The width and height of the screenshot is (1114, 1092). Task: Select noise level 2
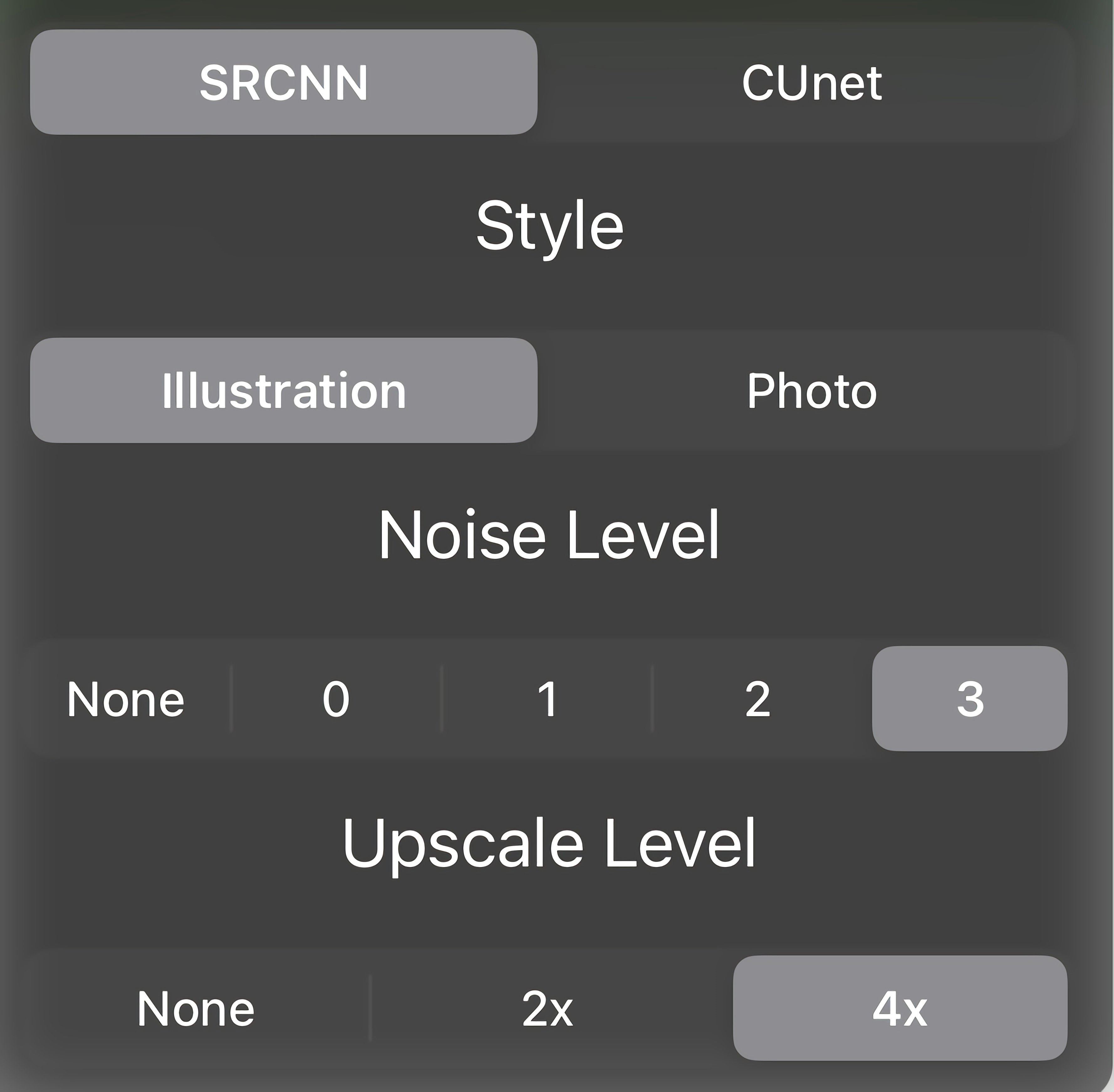(x=758, y=699)
